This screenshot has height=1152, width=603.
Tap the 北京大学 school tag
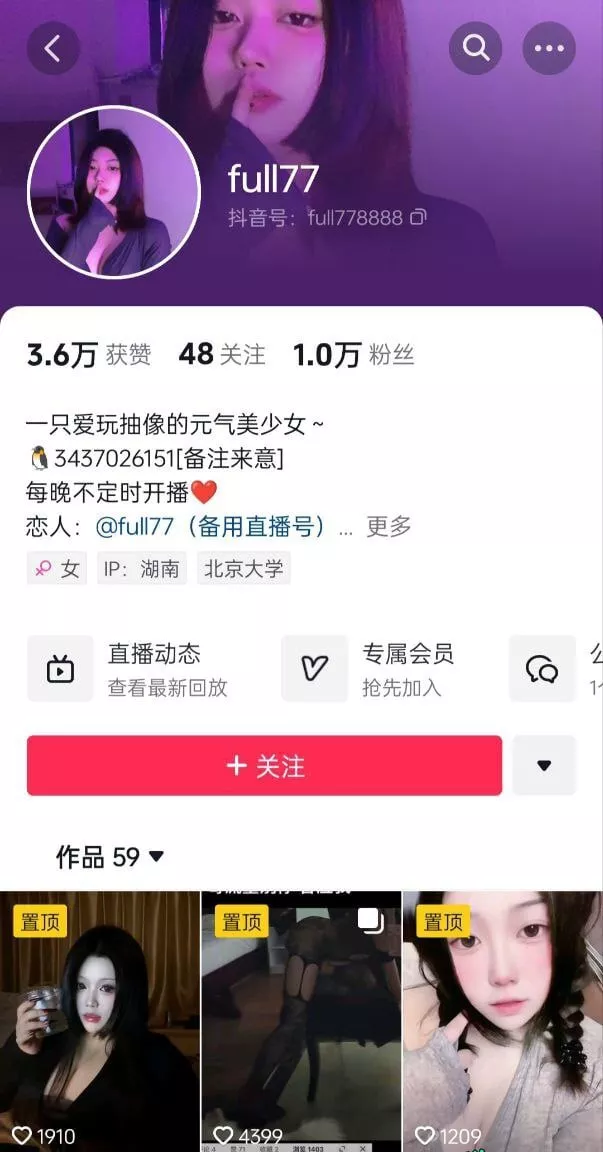point(244,569)
